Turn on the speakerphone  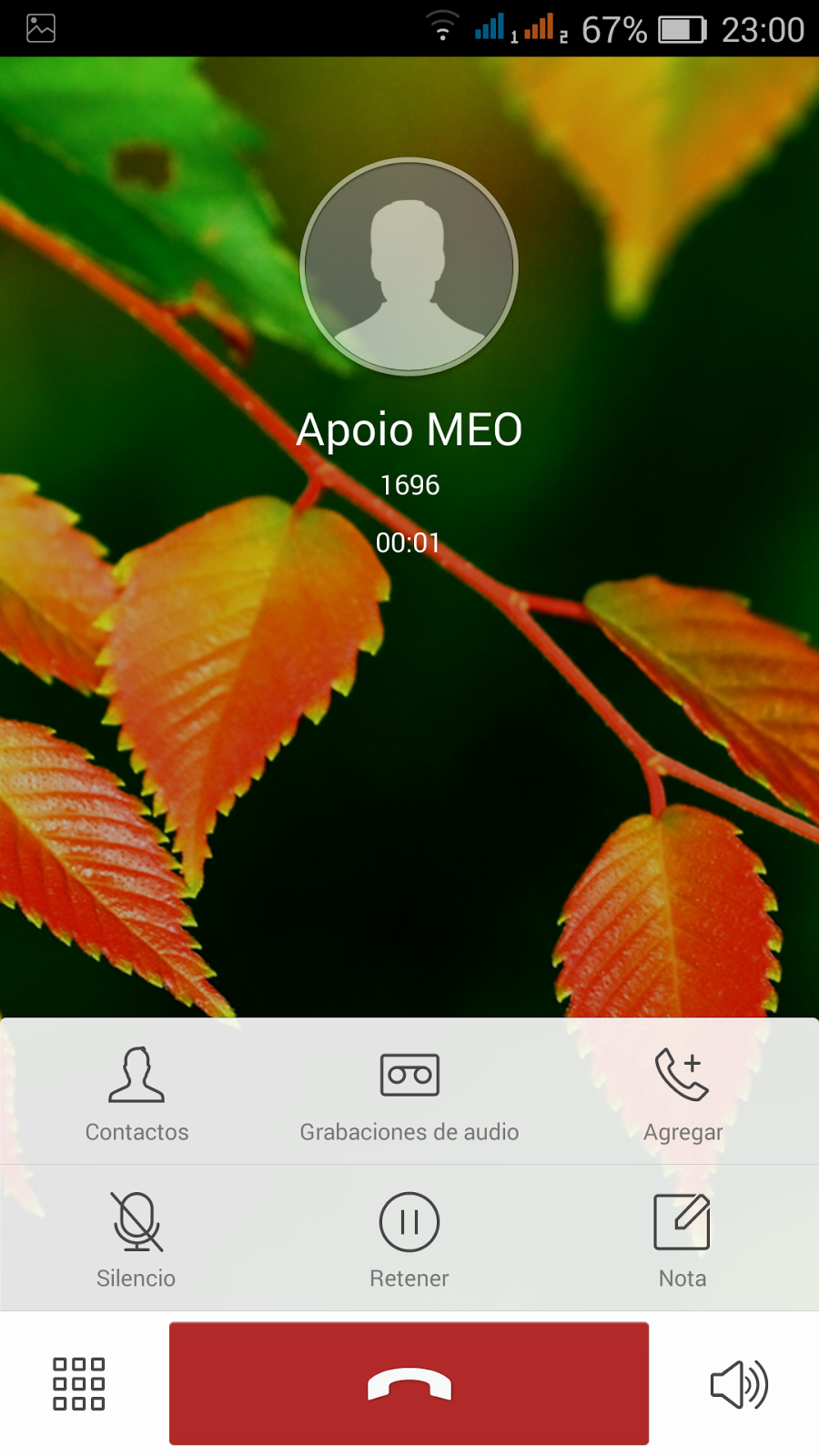pyautogui.click(x=739, y=1384)
